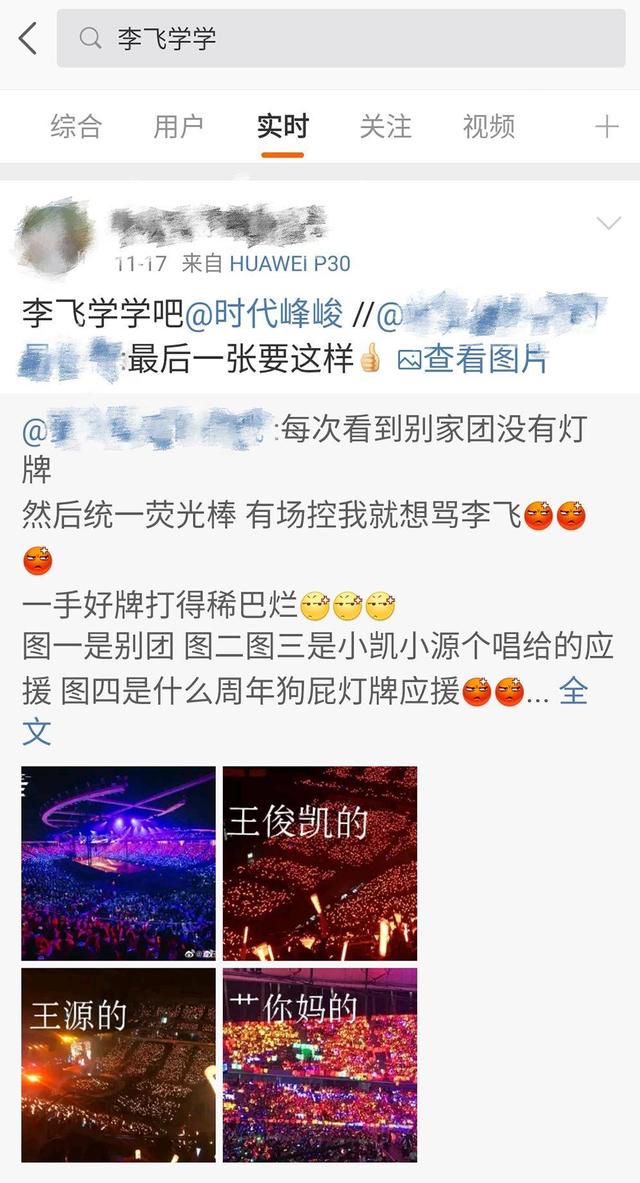Expand the post's dropdown chevron menu
This screenshot has height=1183, width=640.
tap(608, 223)
